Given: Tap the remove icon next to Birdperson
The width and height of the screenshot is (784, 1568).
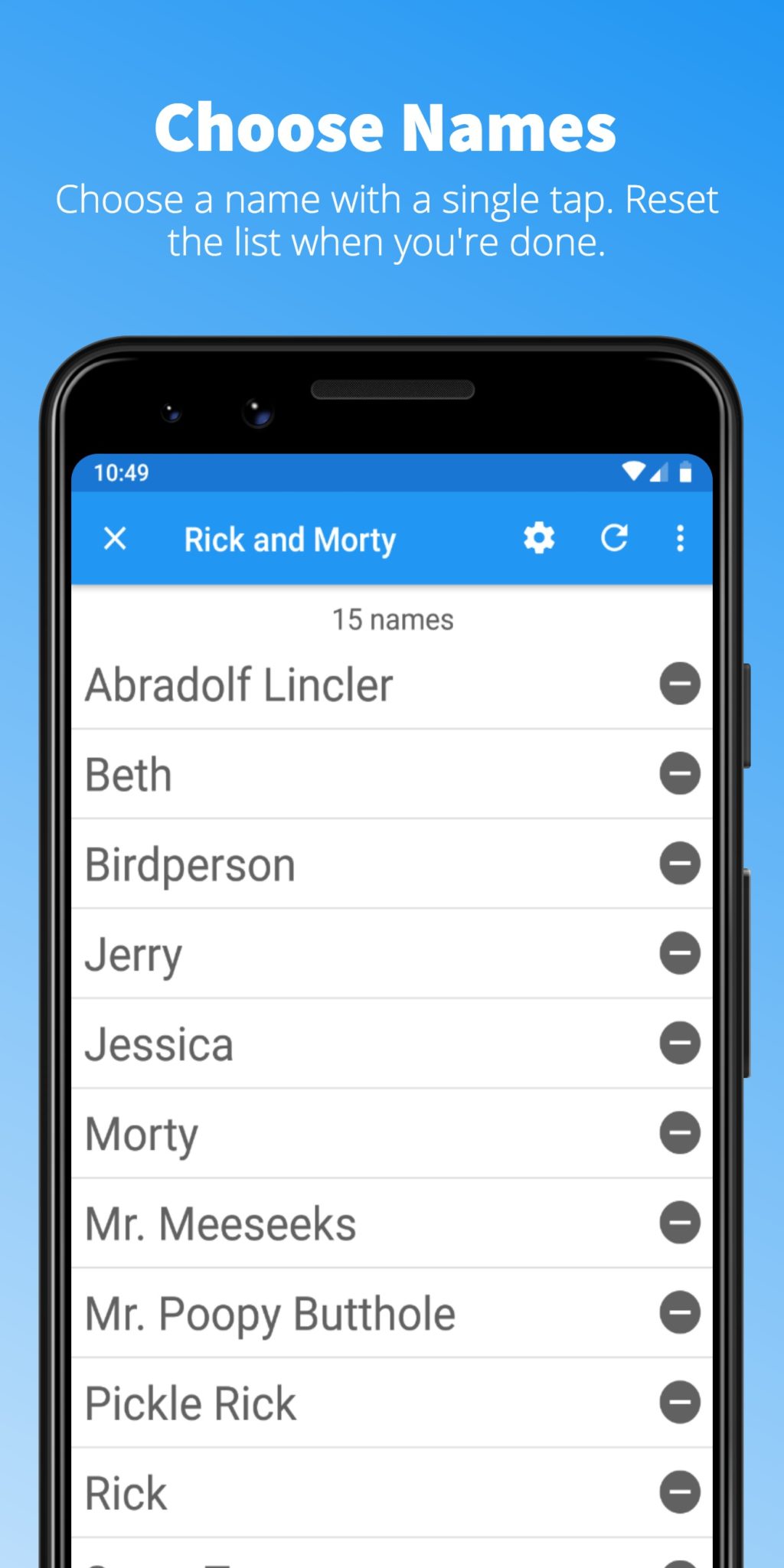Looking at the screenshot, I should 678,864.
